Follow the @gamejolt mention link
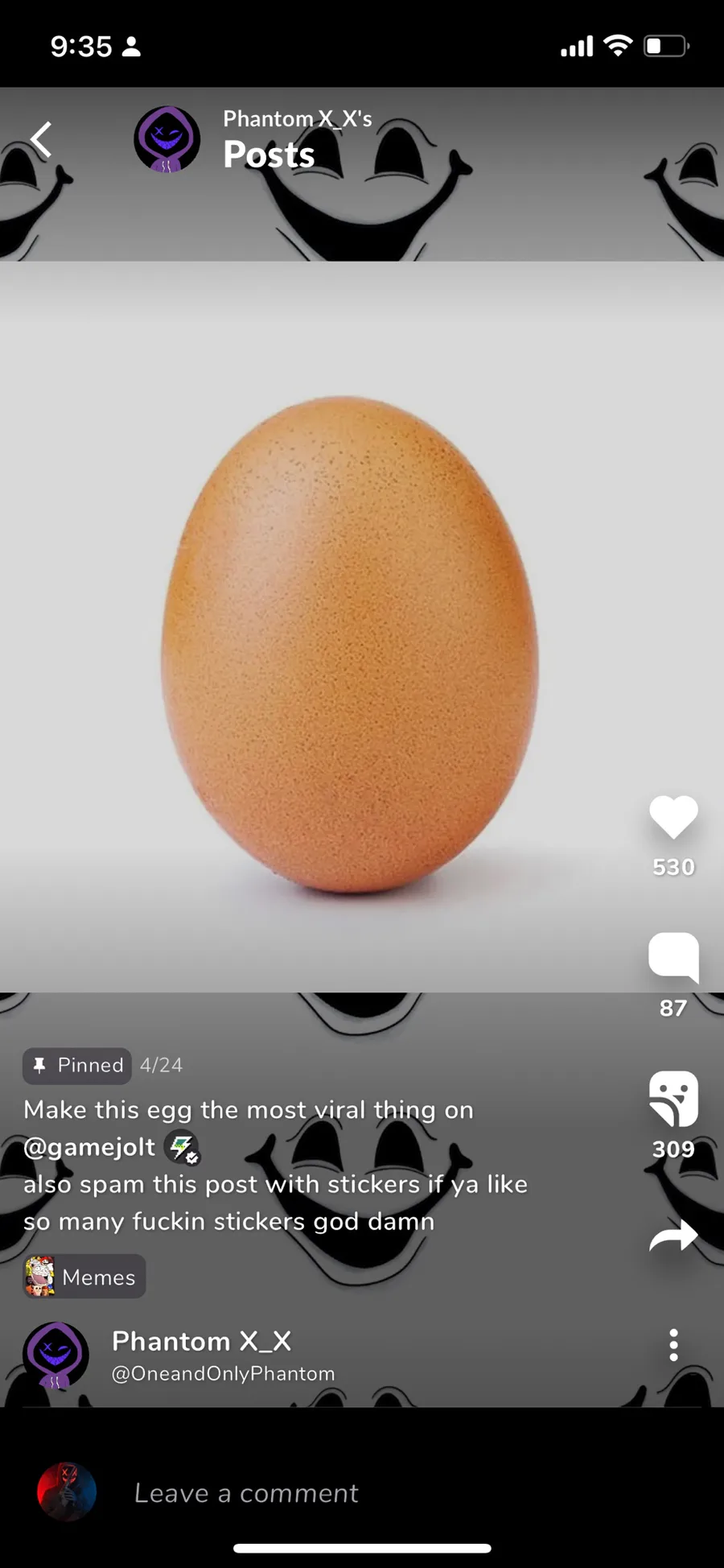 click(89, 1147)
